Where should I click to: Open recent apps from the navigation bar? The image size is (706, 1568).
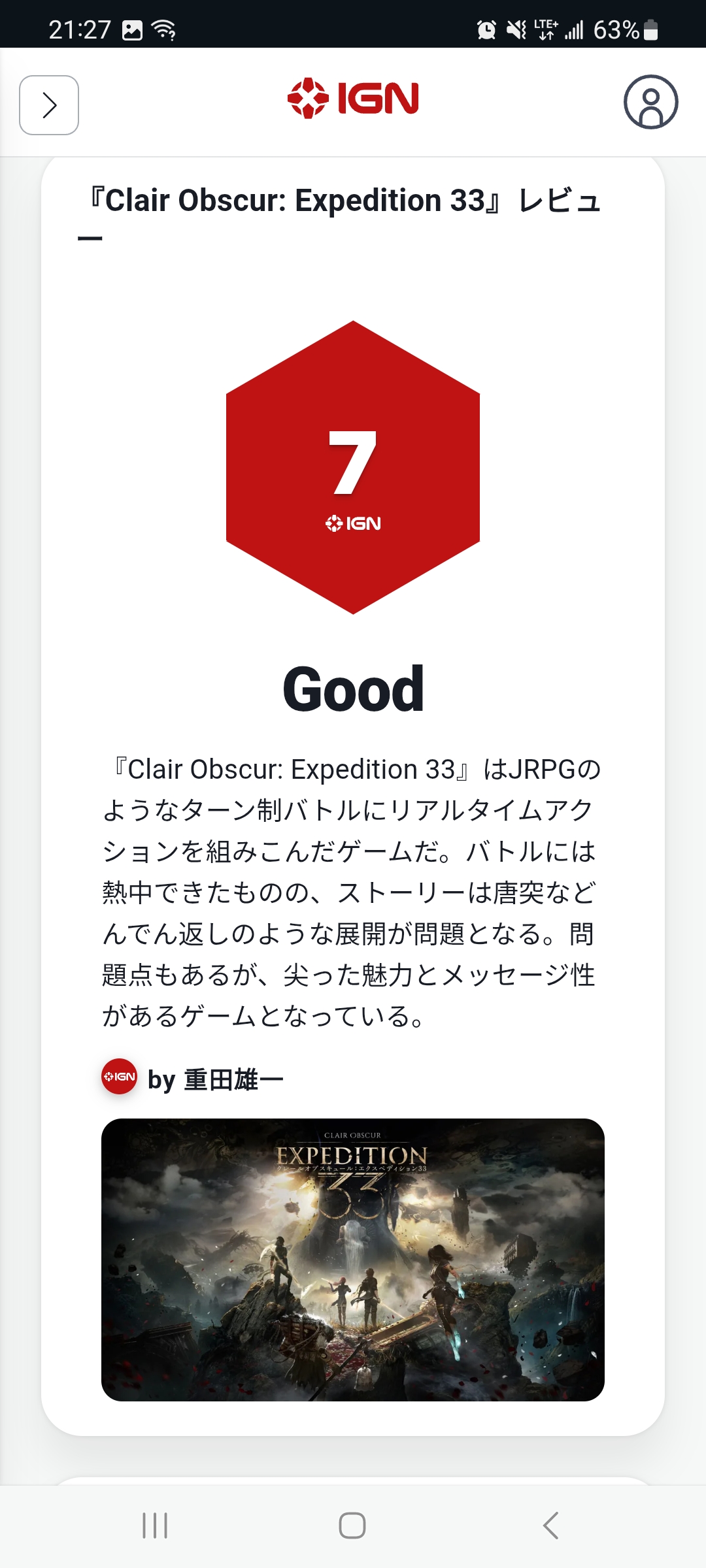pos(155,1526)
